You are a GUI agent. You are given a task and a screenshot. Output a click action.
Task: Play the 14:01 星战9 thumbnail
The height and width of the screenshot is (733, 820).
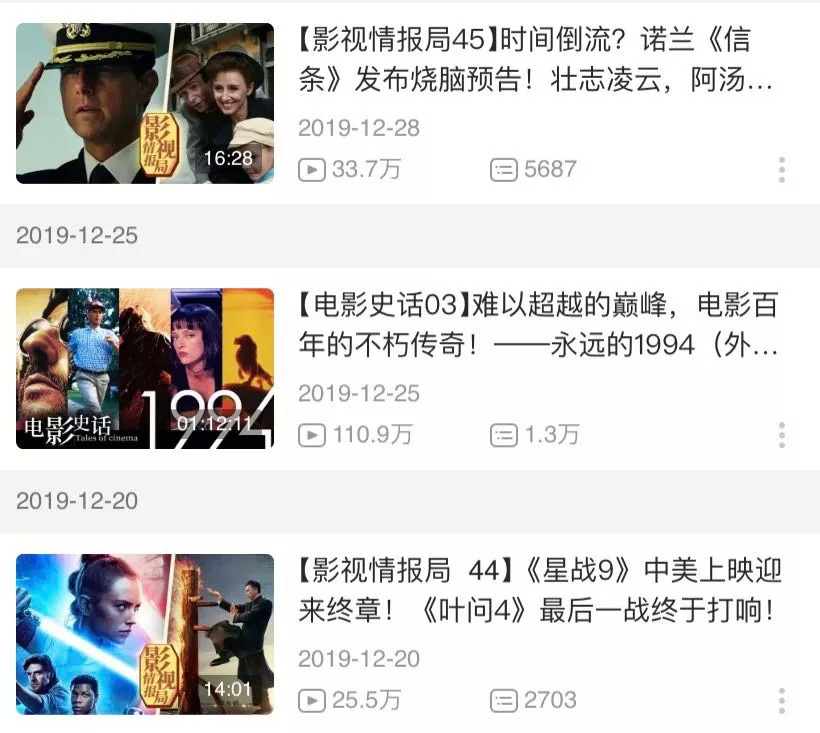[x=145, y=633]
